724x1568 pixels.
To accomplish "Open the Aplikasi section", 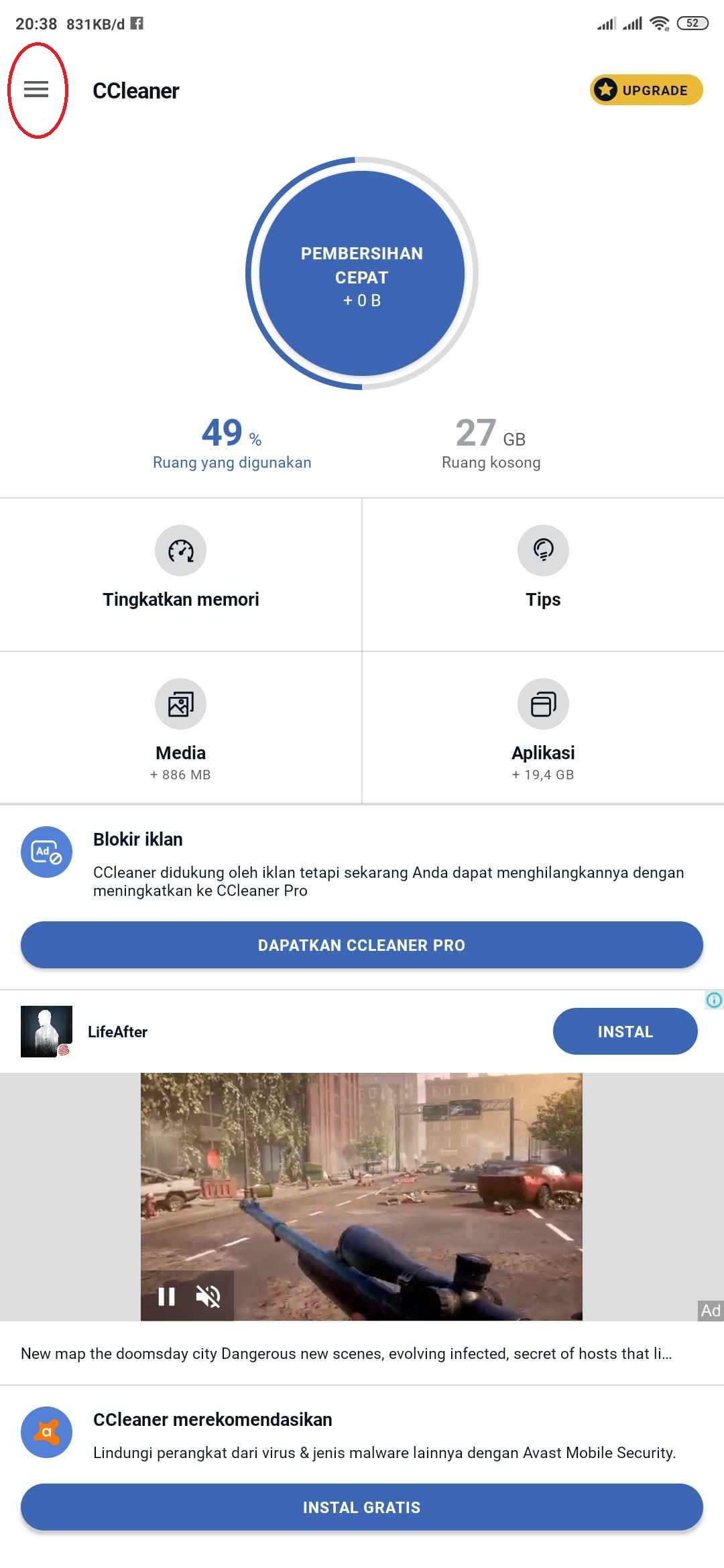I will [543, 728].
